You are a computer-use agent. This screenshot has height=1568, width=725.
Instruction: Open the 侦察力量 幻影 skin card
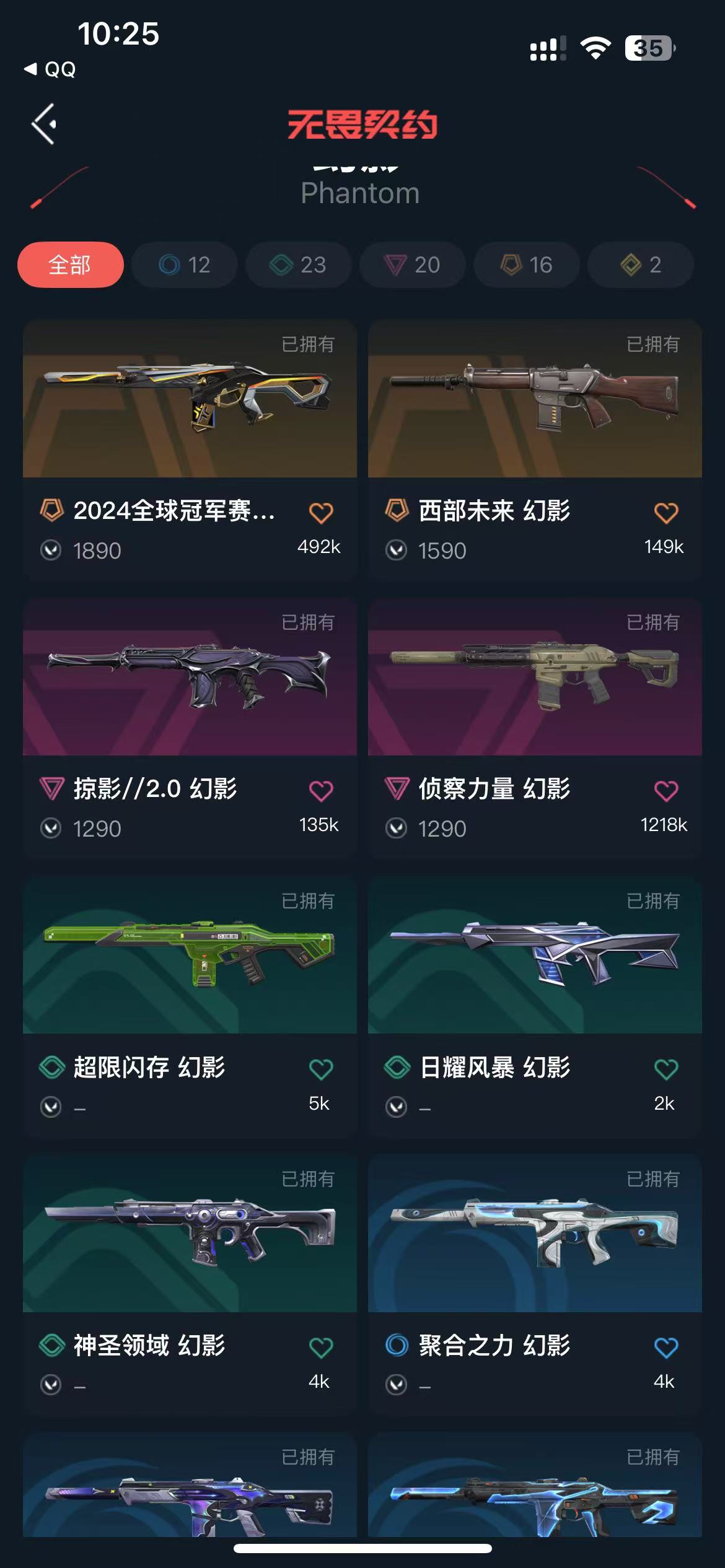point(535,677)
